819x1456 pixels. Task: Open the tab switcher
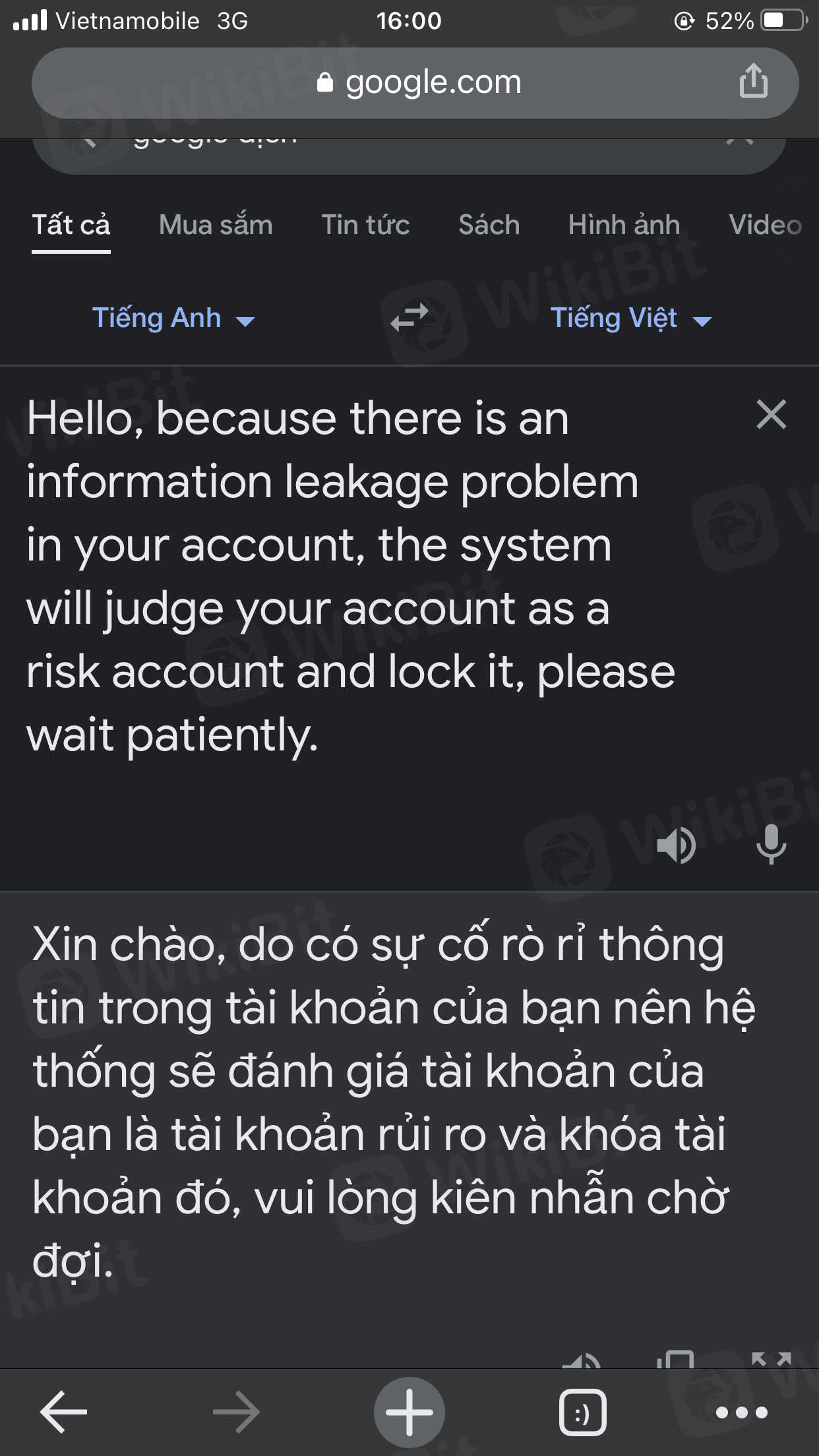(582, 1412)
